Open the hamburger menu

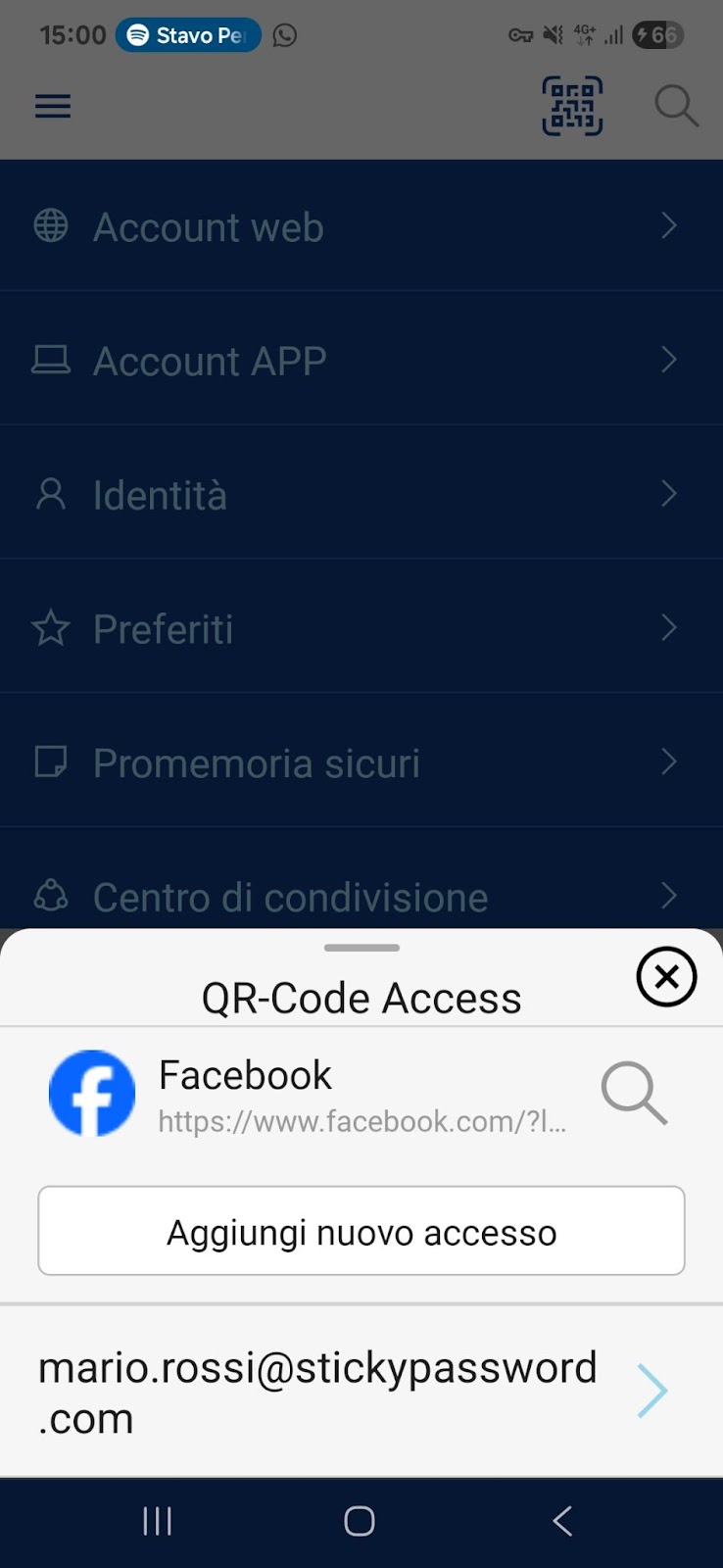click(53, 106)
